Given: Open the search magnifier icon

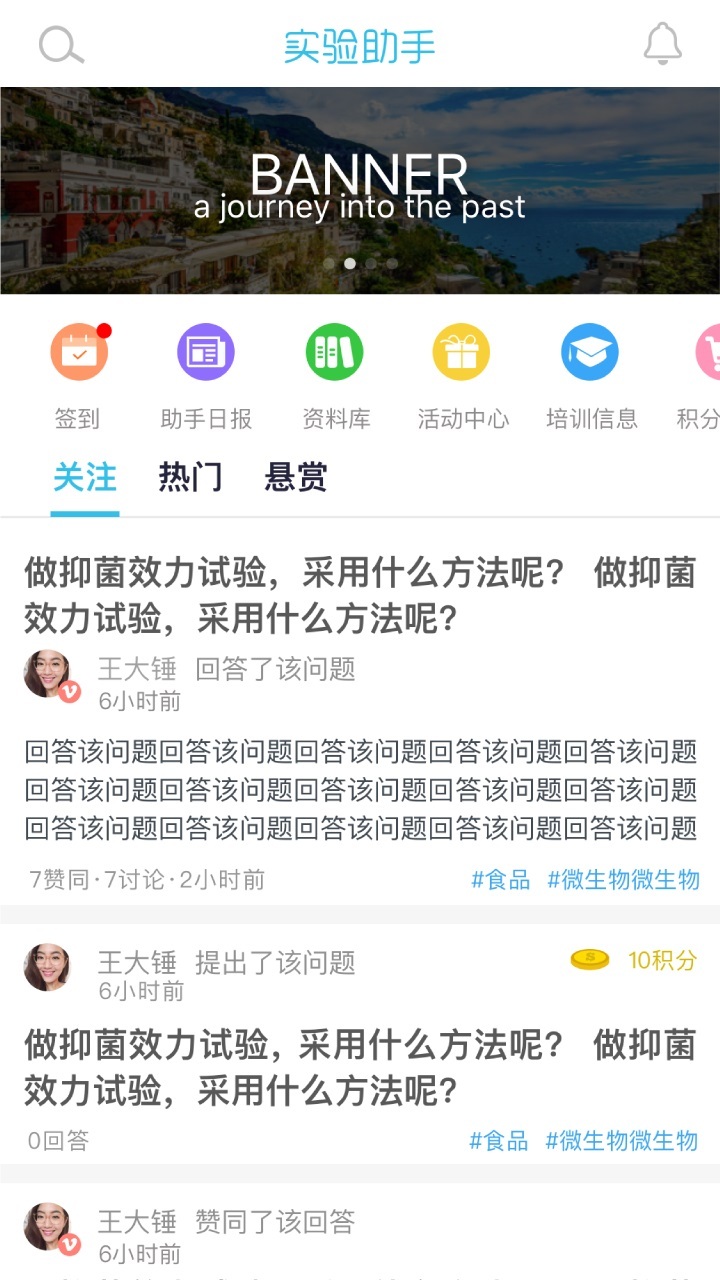Looking at the screenshot, I should click(61, 45).
